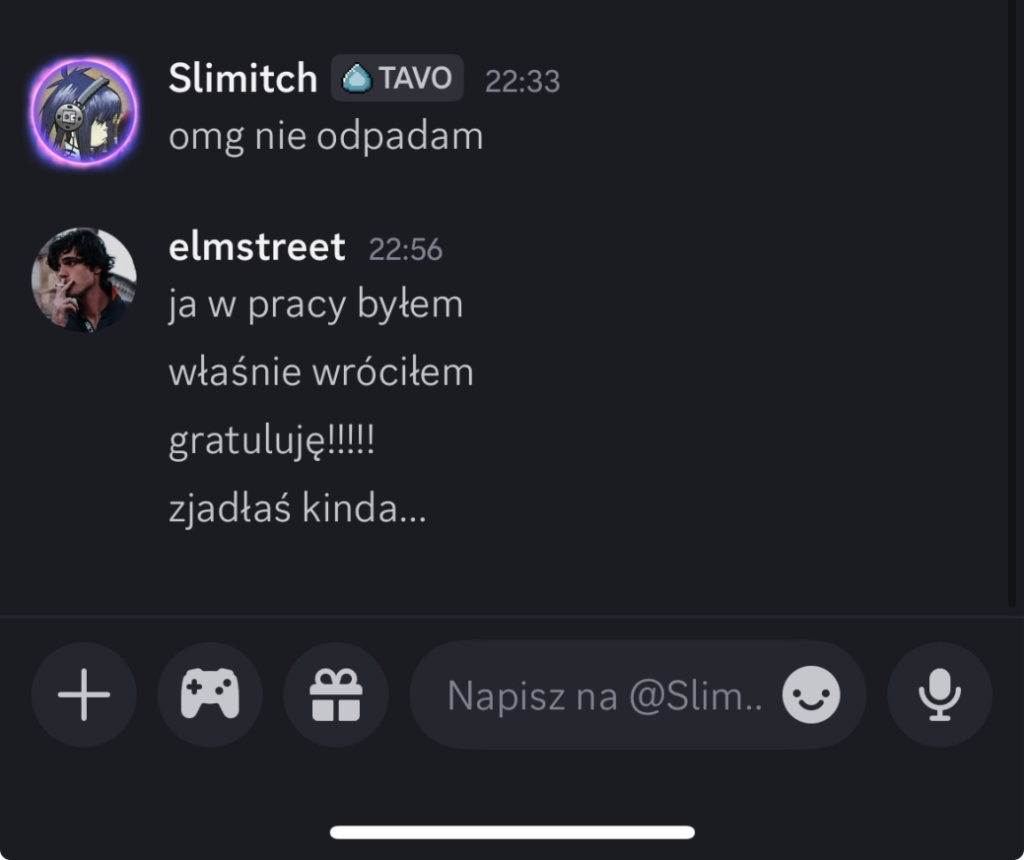Open the game controller activities button
The width and height of the screenshot is (1024, 860).
coord(210,694)
